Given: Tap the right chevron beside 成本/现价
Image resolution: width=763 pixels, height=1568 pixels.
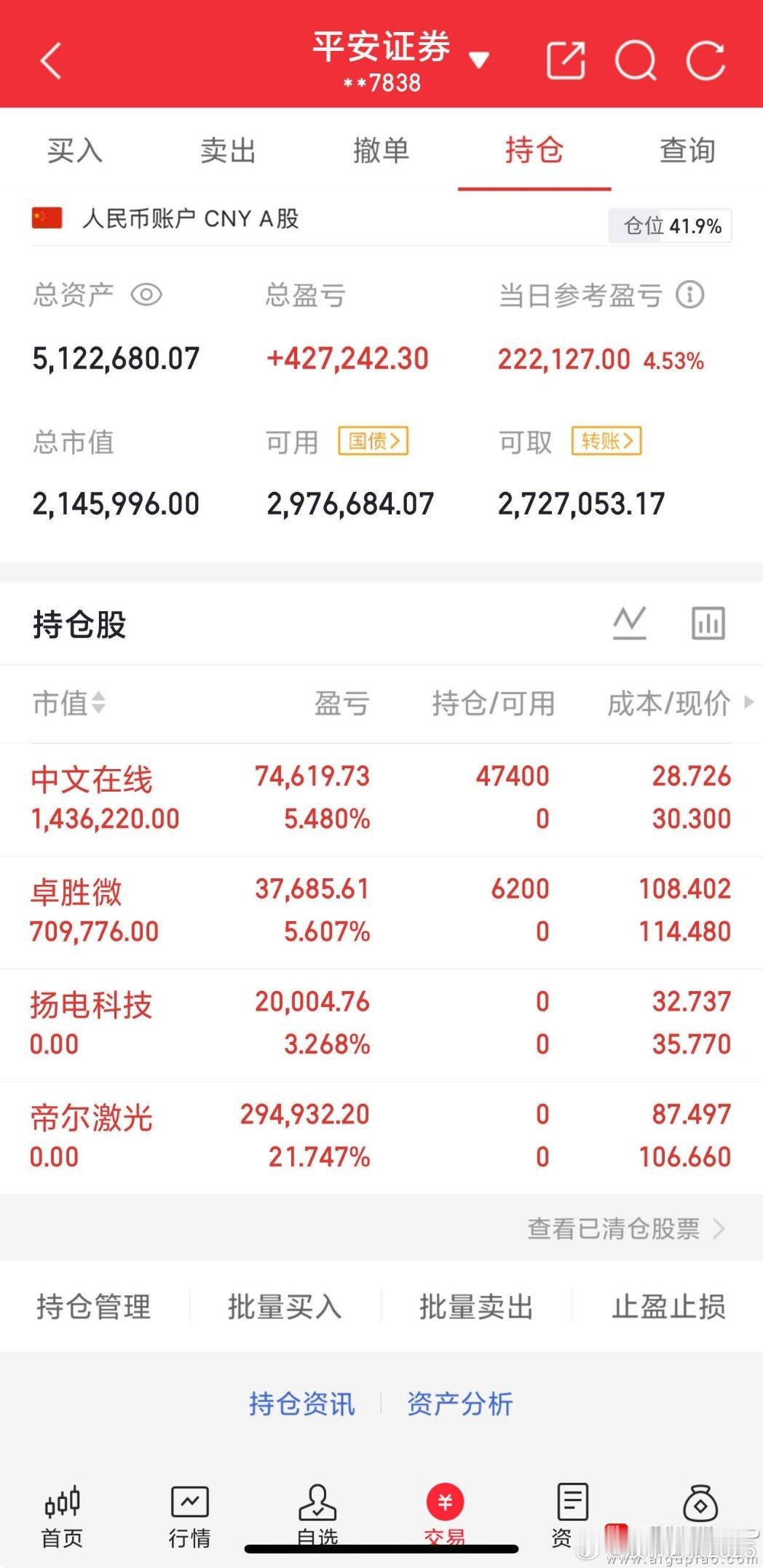Looking at the screenshot, I should 750,703.
